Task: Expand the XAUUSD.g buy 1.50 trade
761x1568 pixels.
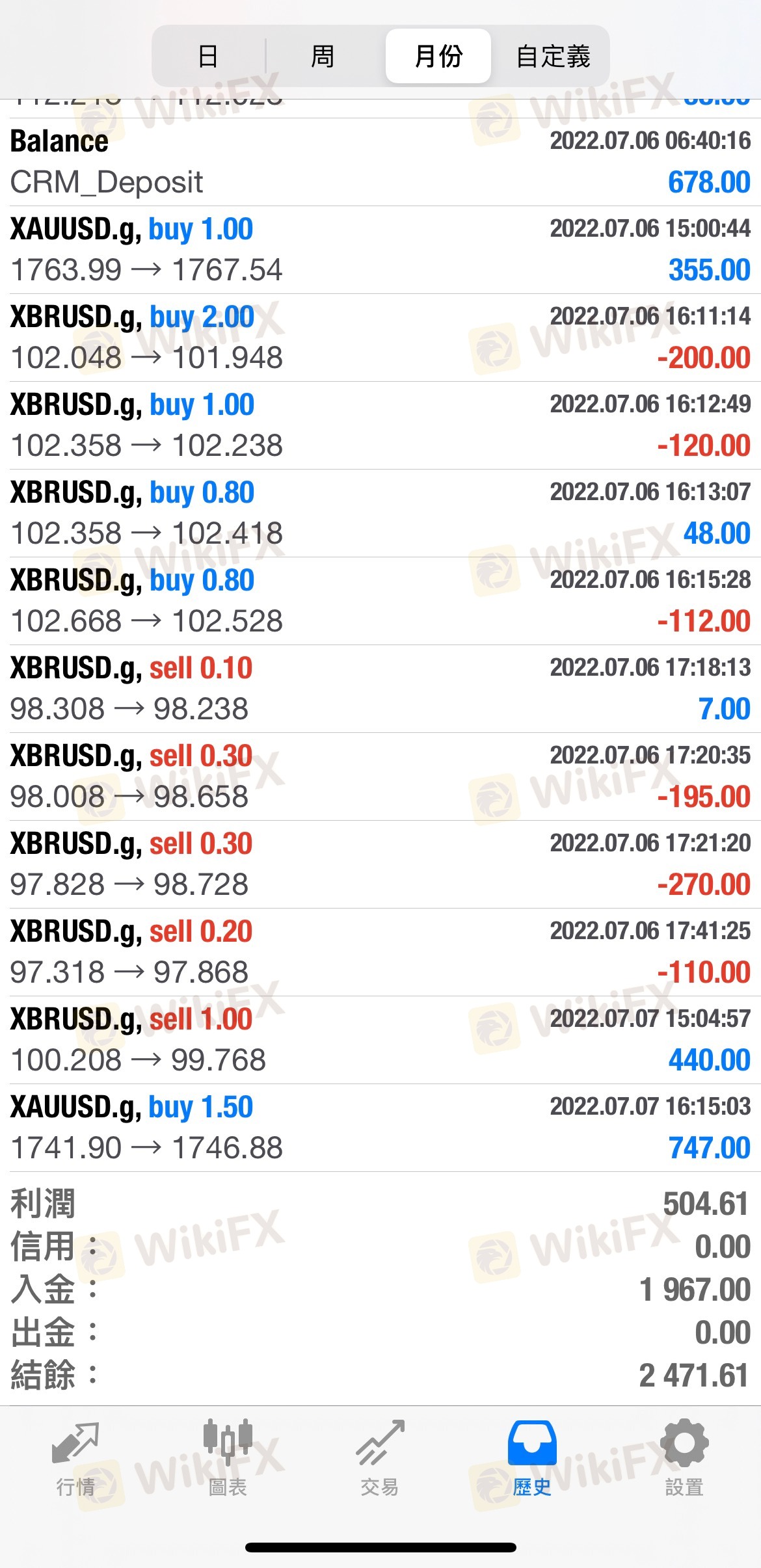Action: (380, 1128)
